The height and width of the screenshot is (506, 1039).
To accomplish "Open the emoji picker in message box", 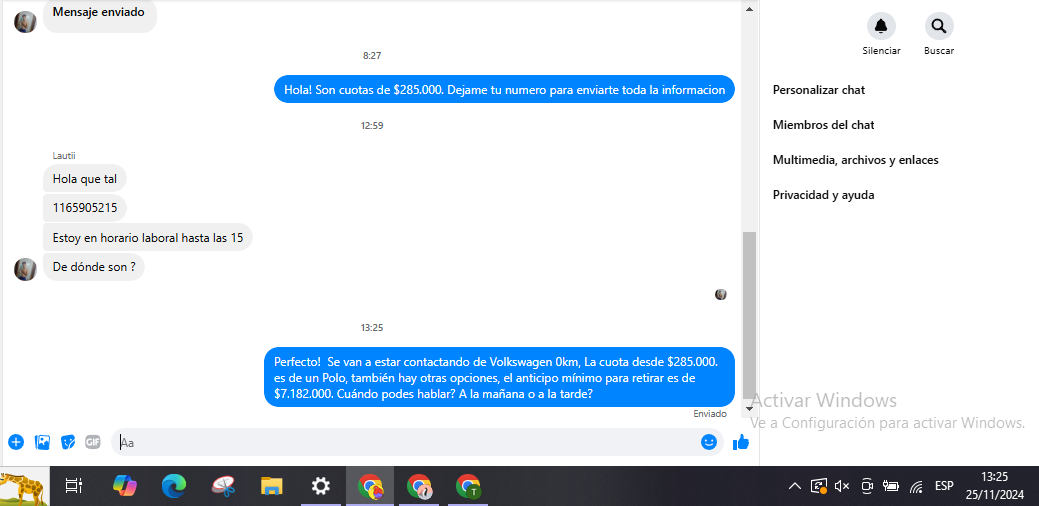I will click(x=709, y=442).
